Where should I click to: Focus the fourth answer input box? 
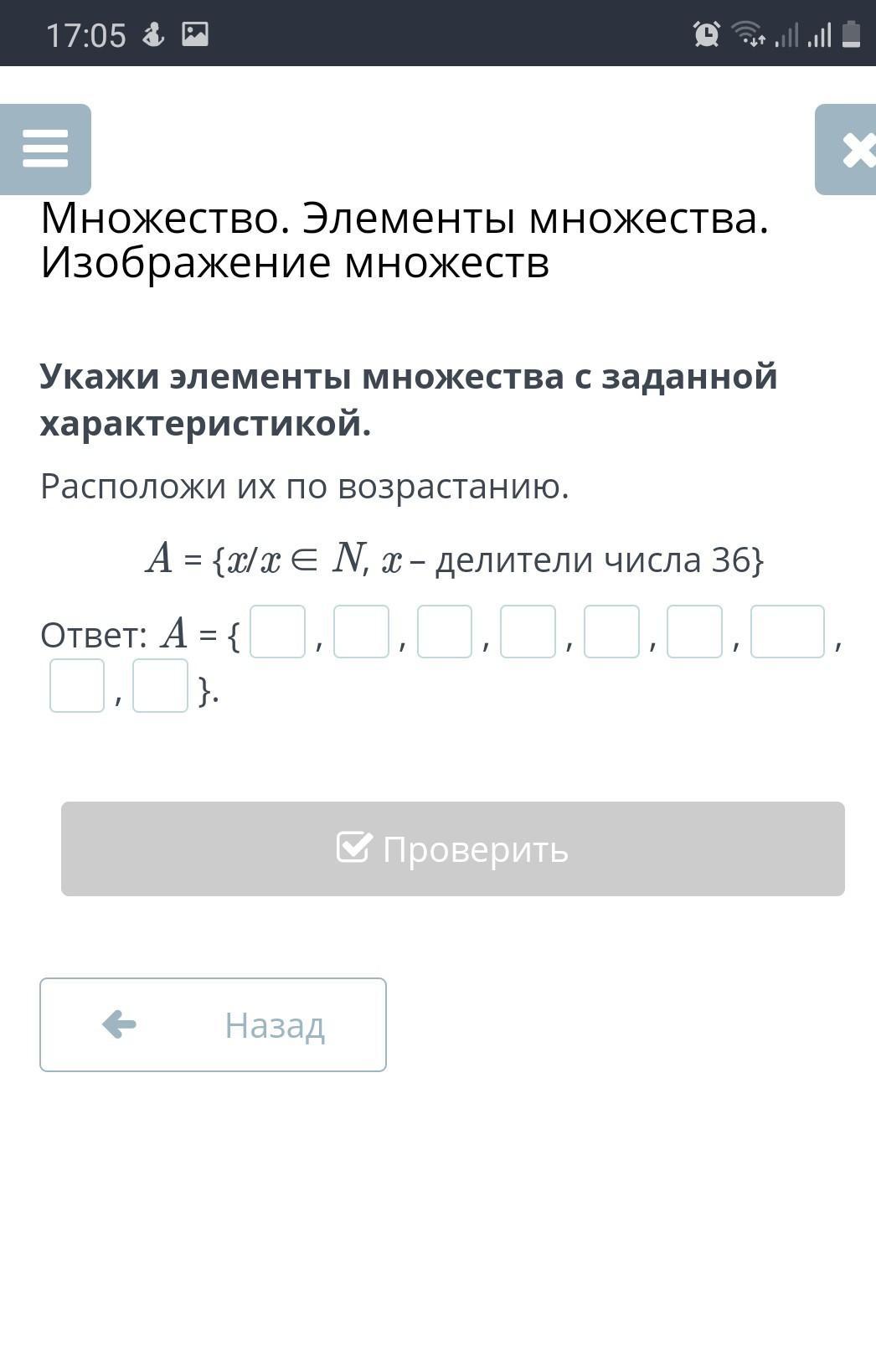click(x=528, y=632)
